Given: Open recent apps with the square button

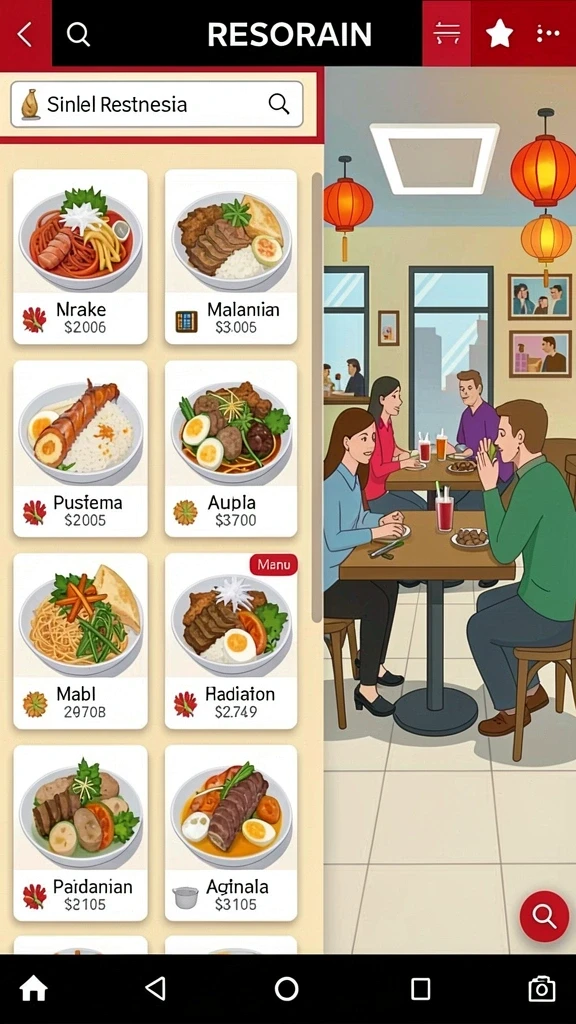Looking at the screenshot, I should tap(421, 989).
